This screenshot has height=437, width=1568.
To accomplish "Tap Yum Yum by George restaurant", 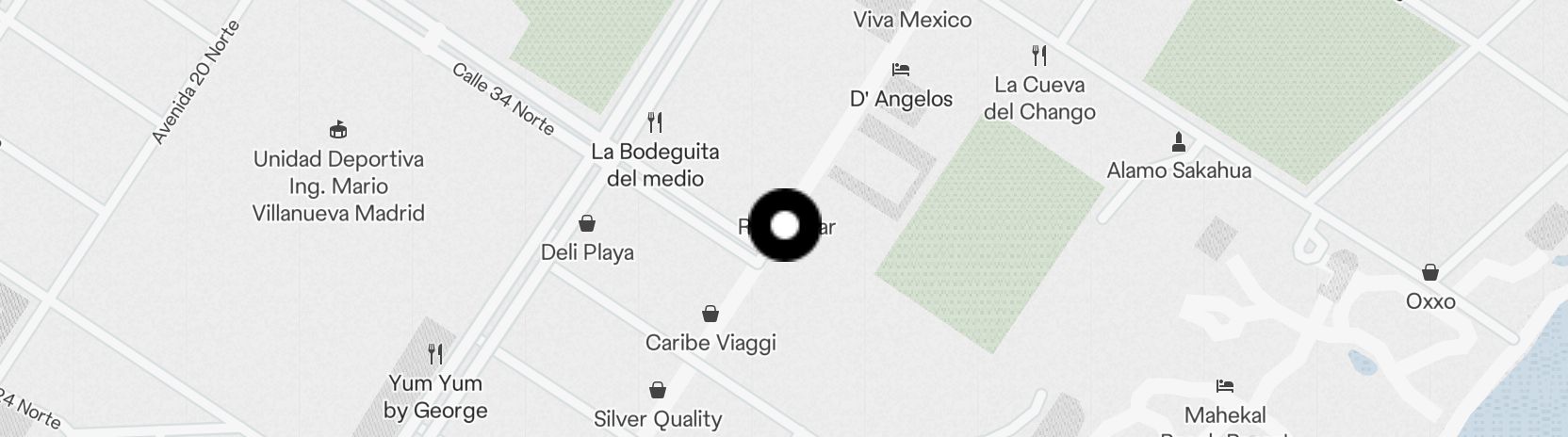I will pos(435,354).
